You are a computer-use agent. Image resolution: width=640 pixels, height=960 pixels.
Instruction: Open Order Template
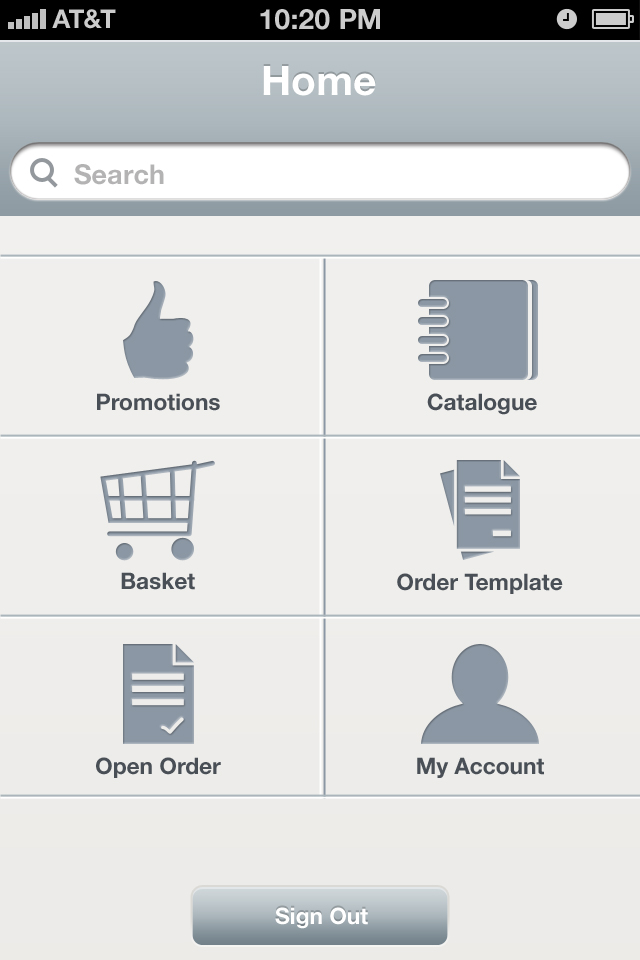pos(482,527)
